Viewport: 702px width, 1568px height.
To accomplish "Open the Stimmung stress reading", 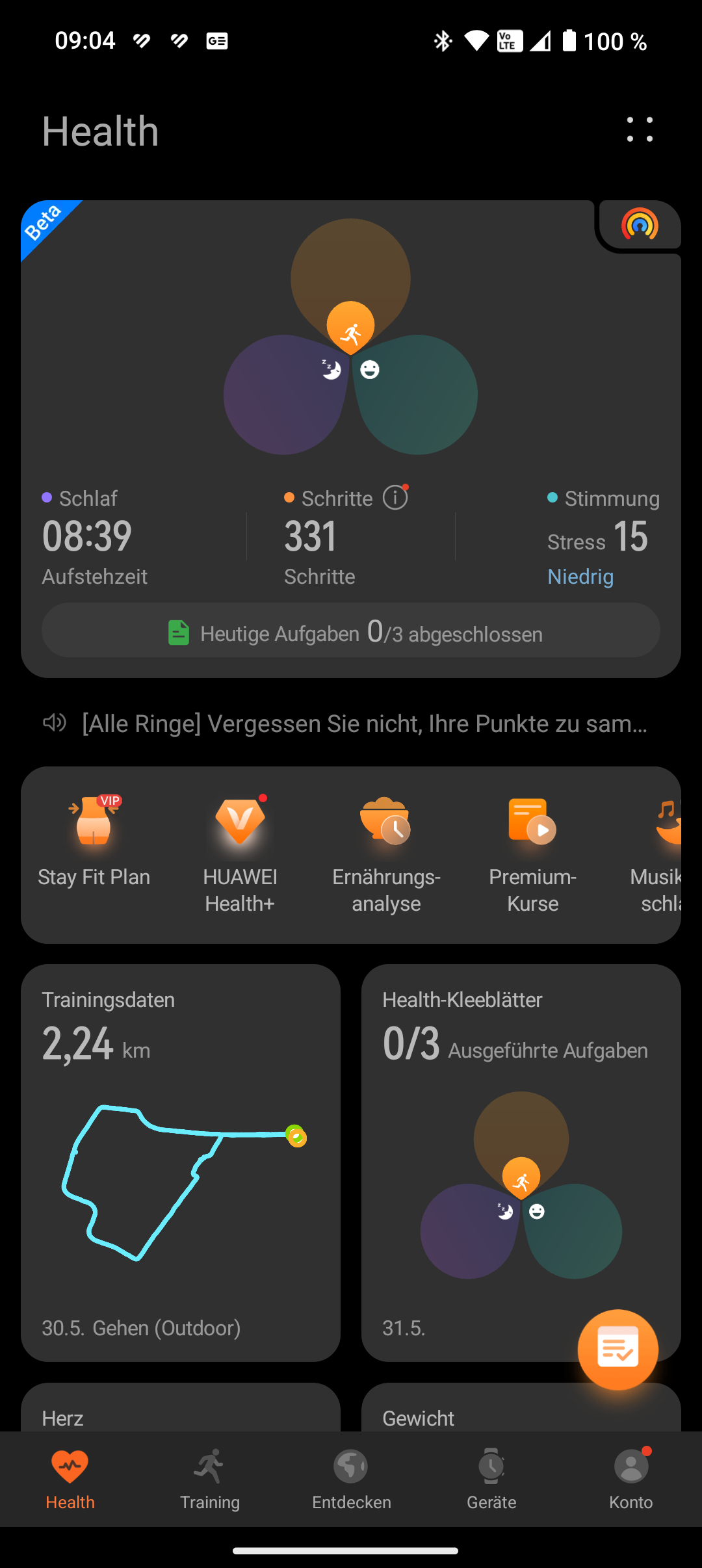I will click(x=603, y=537).
